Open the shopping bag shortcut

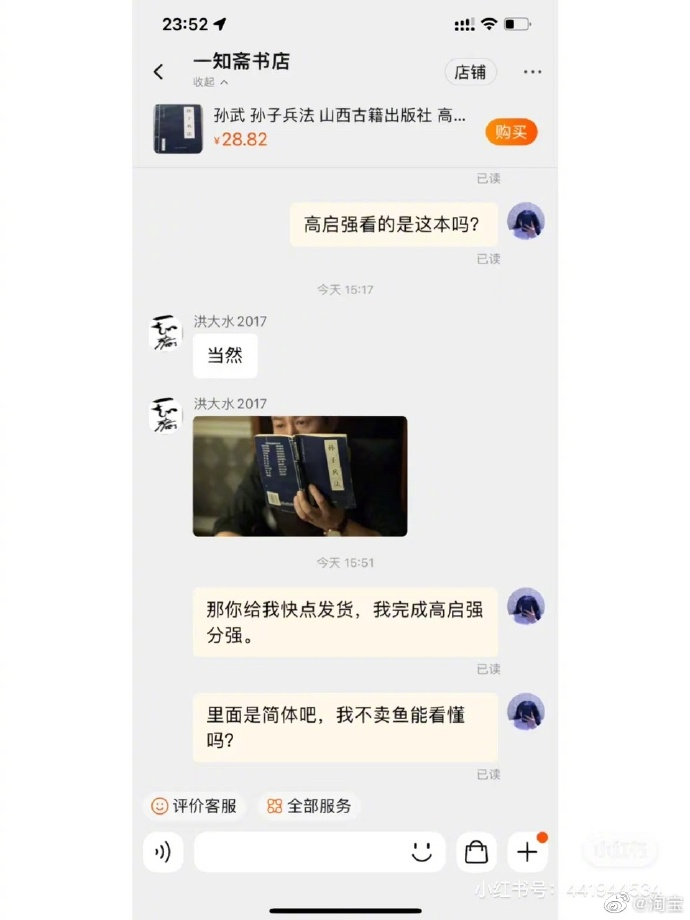[476, 852]
